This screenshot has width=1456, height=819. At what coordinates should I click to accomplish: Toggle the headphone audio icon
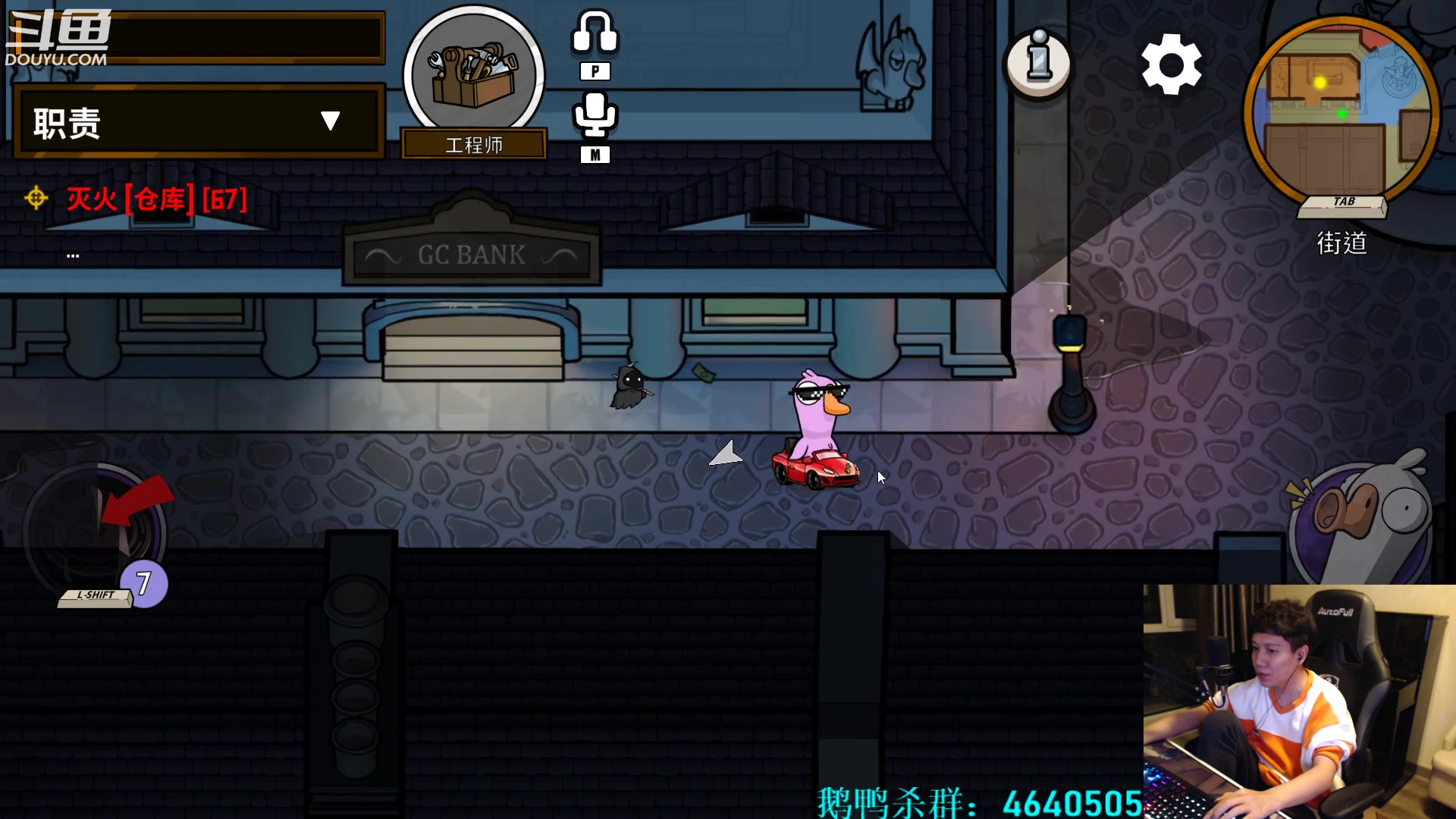pyautogui.click(x=595, y=33)
